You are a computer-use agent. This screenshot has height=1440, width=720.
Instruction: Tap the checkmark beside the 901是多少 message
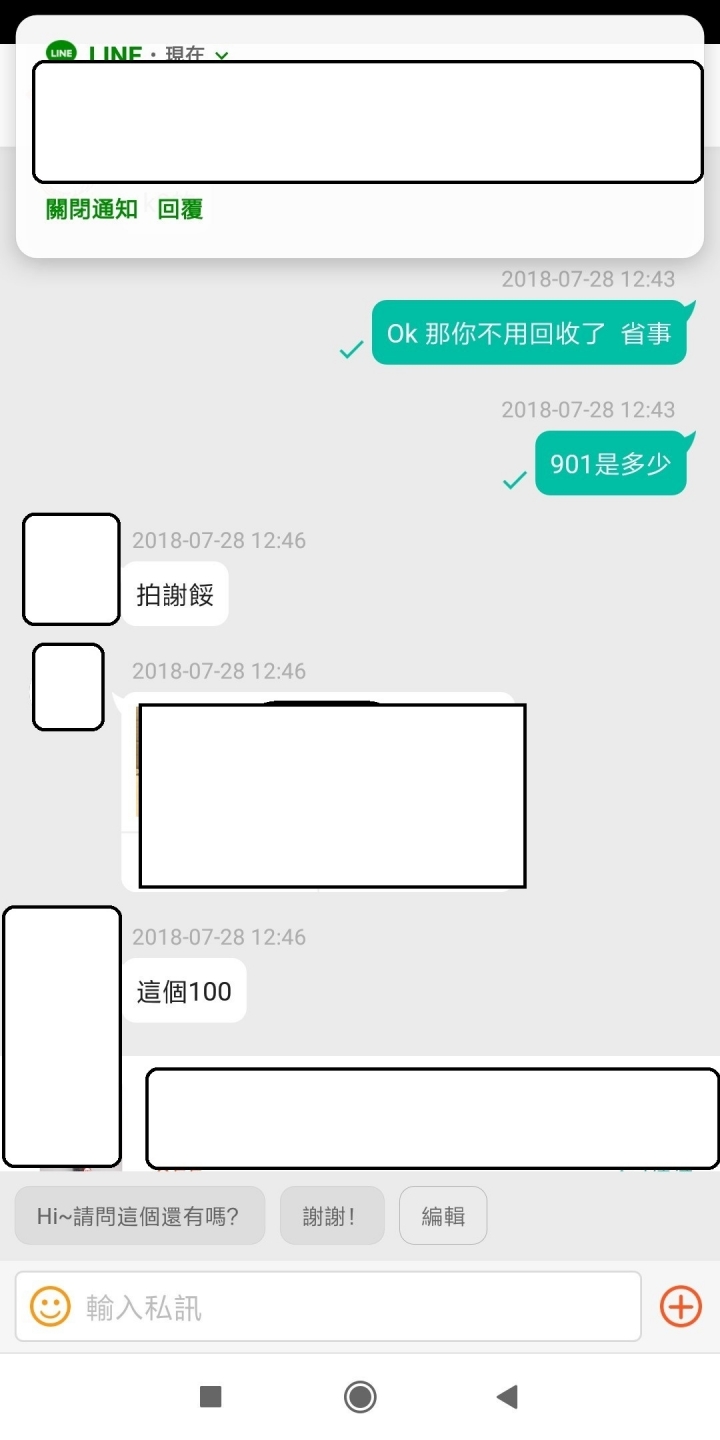(514, 480)
